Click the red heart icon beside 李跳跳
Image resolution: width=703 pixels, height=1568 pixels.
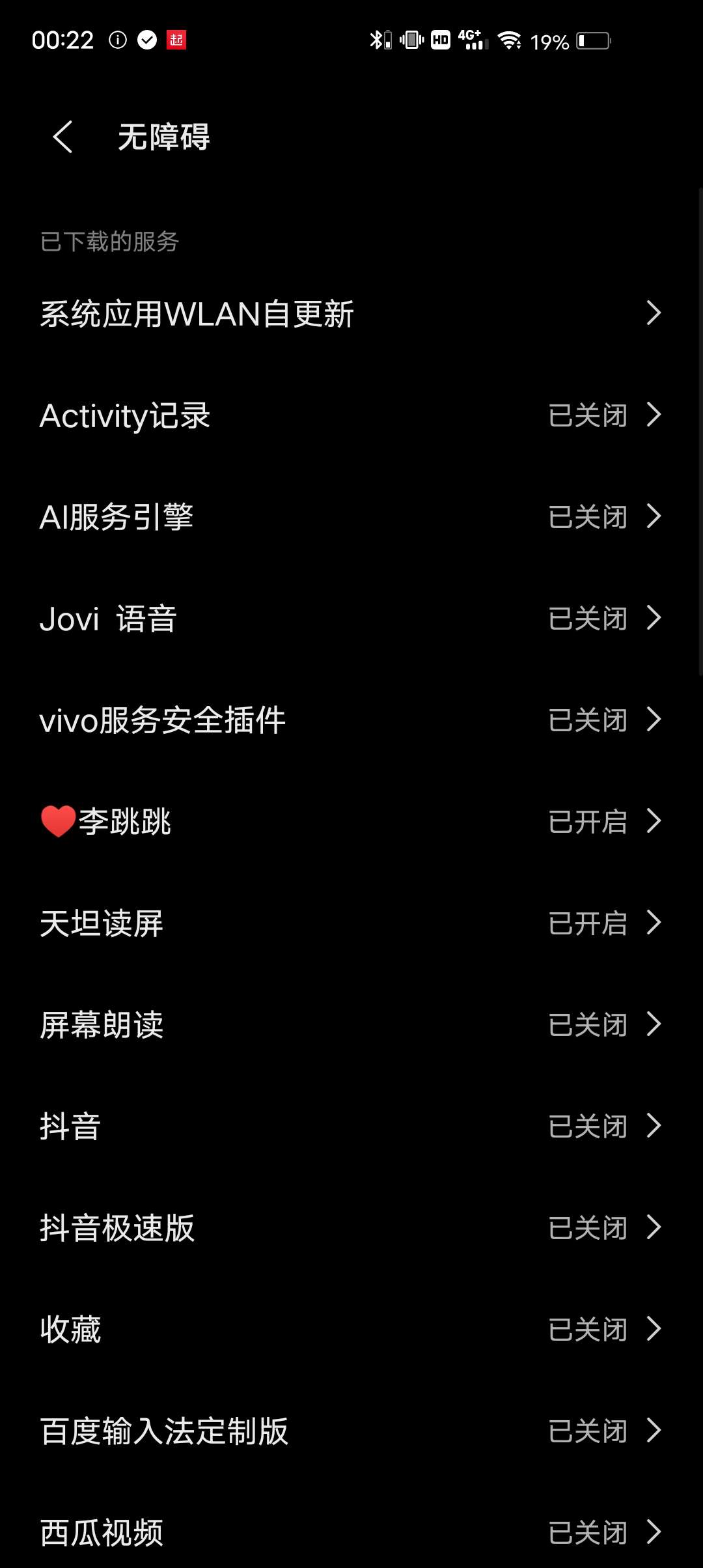[57, 821]
